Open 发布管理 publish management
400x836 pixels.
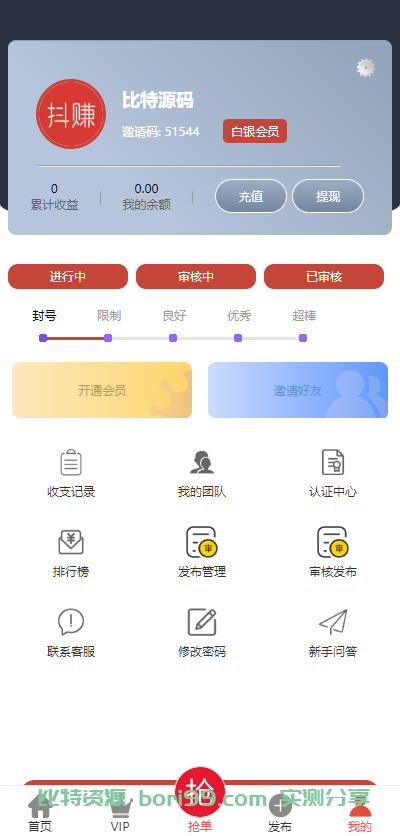202,553
